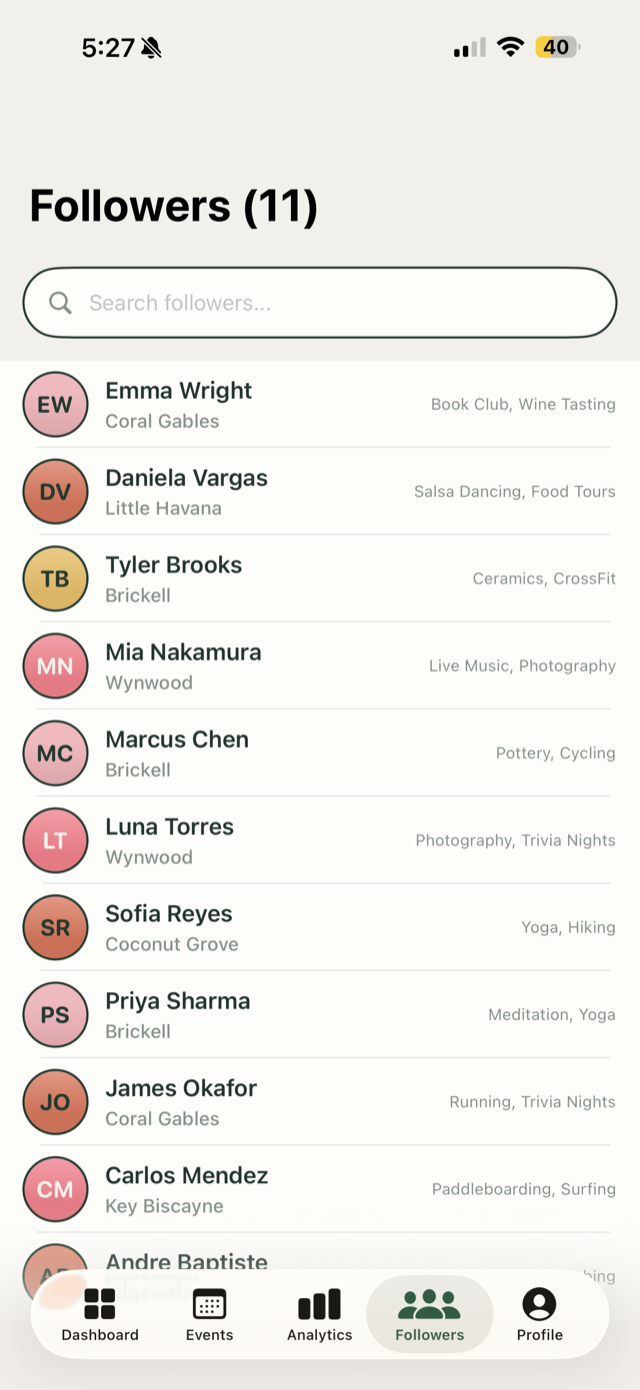Image resolution: width=640 pixels, height=1390 pixels.
Task: Open Sofia Reyes from Coconut Grove
Action: tap(320, 927)
